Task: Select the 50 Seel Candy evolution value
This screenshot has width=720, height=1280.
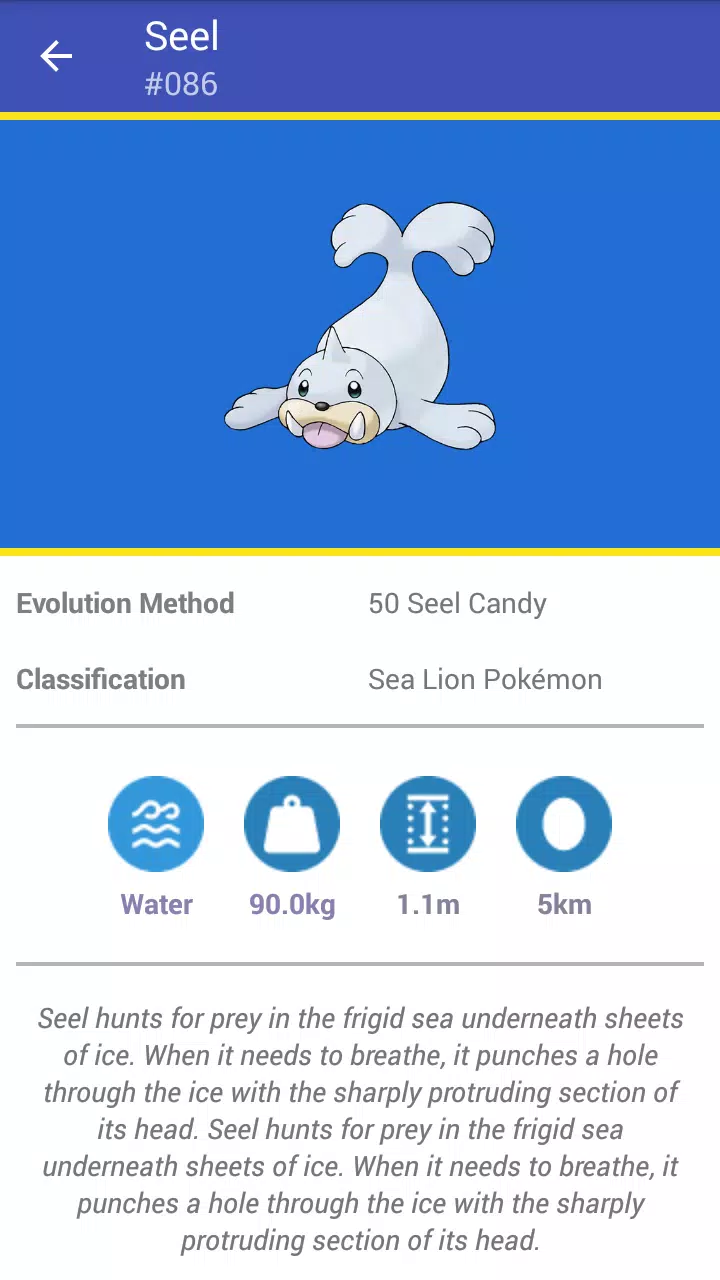Action: click(457, 603)
